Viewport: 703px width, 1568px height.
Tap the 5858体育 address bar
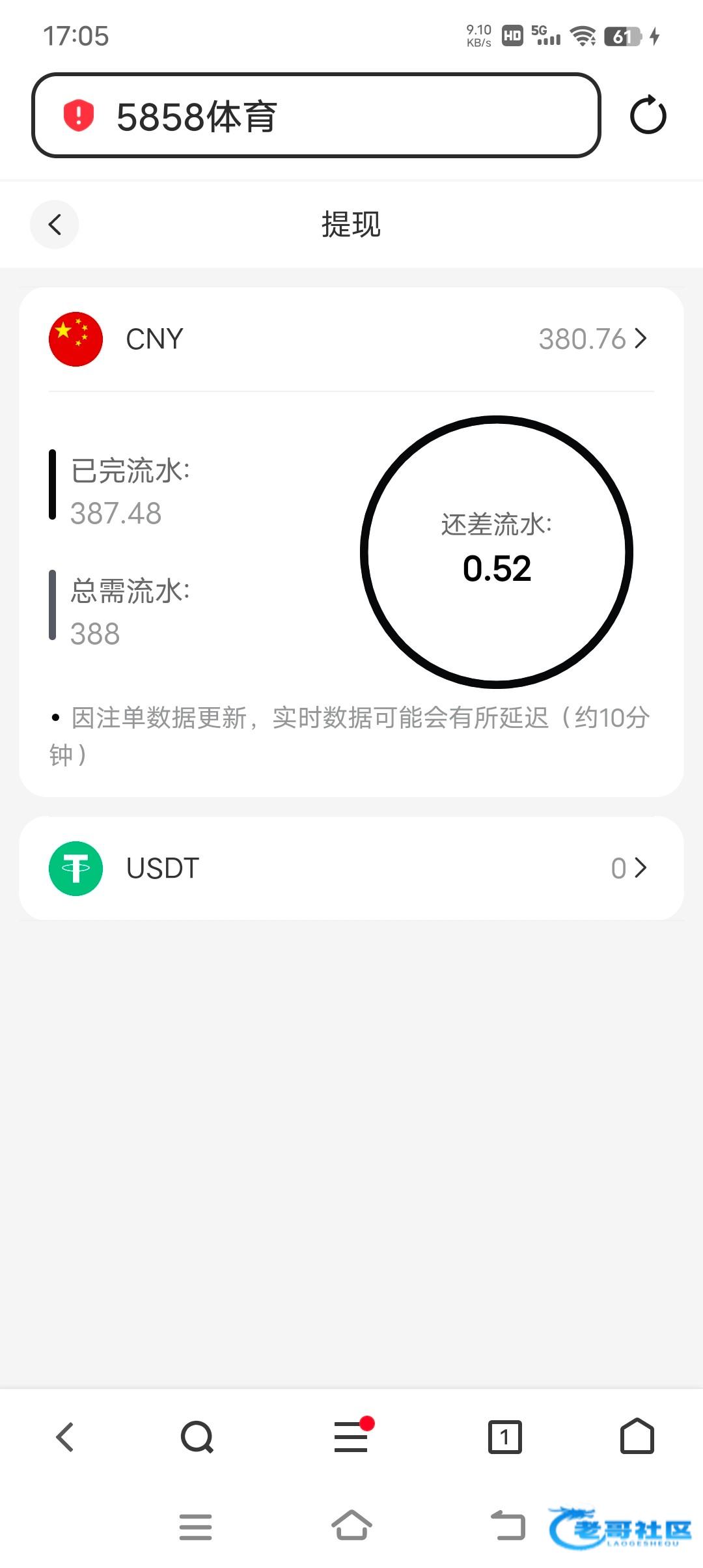[x=316, y=116]
